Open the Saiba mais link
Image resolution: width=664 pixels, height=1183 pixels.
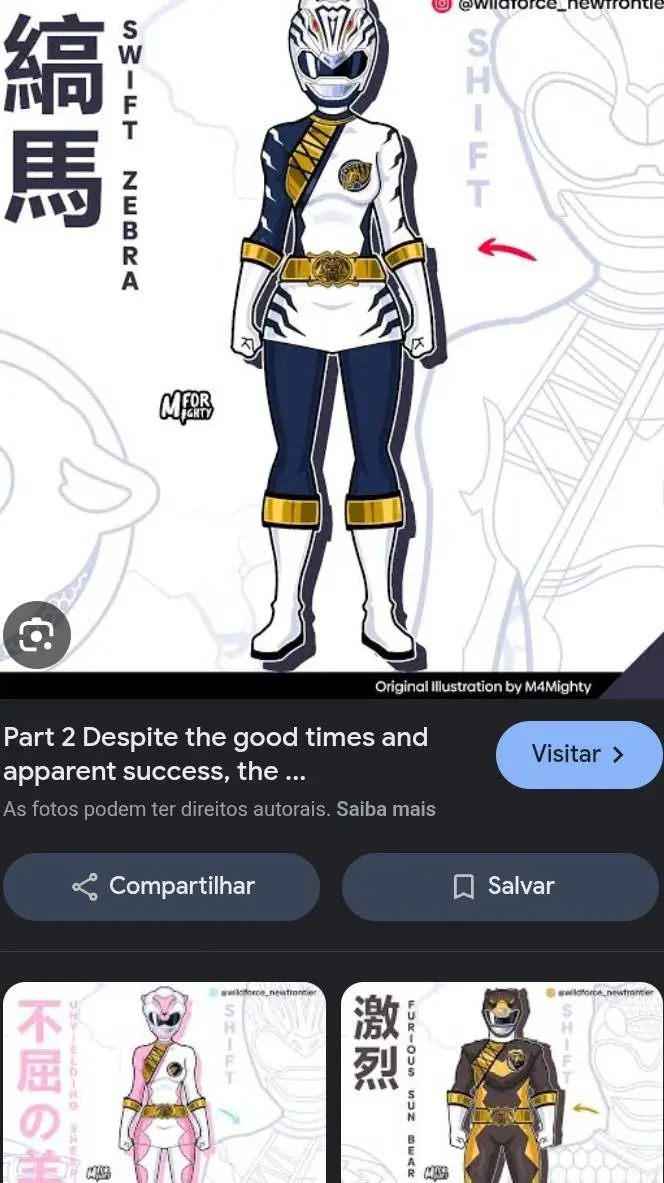(x=386, y=809)
